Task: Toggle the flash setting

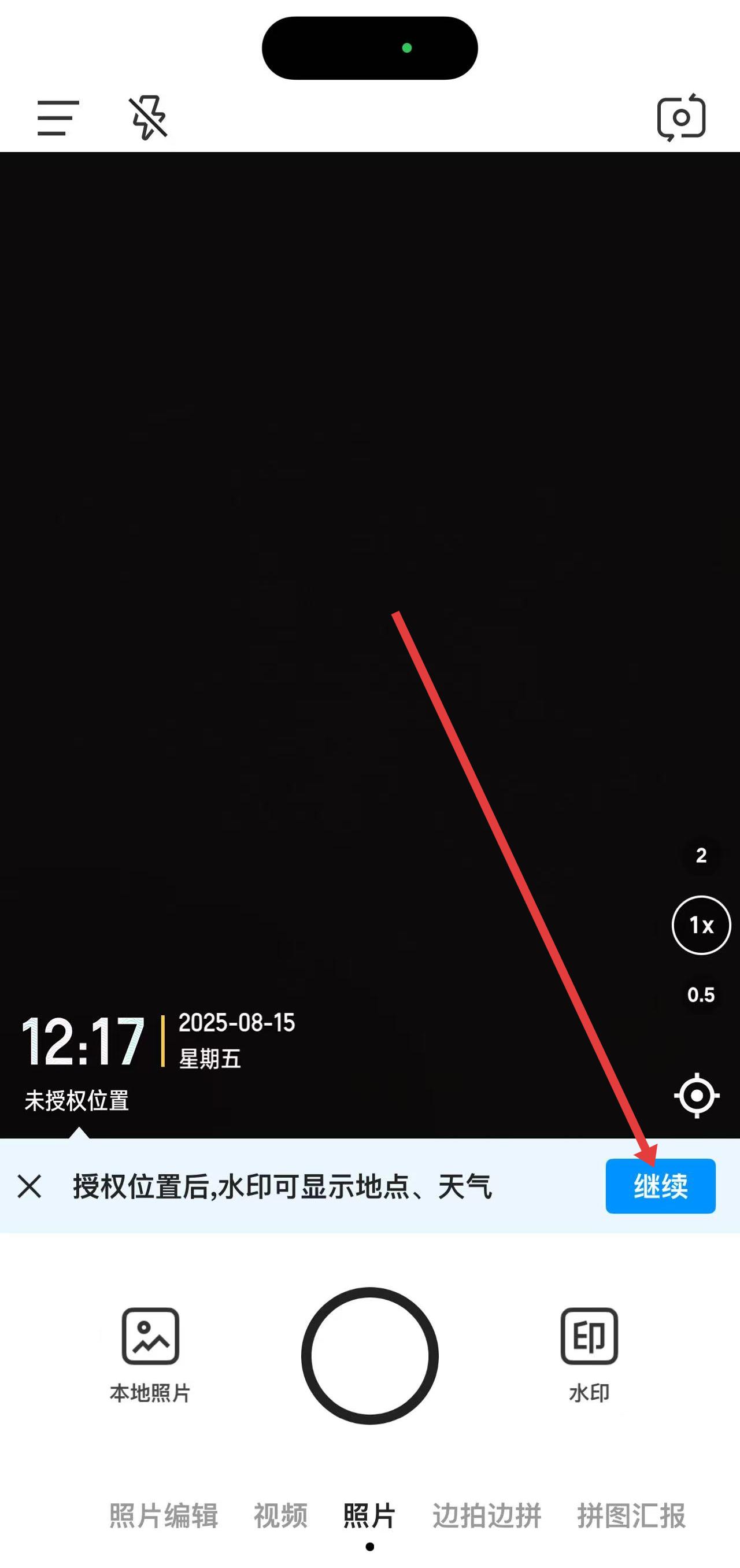Action: tap(148, 117)
